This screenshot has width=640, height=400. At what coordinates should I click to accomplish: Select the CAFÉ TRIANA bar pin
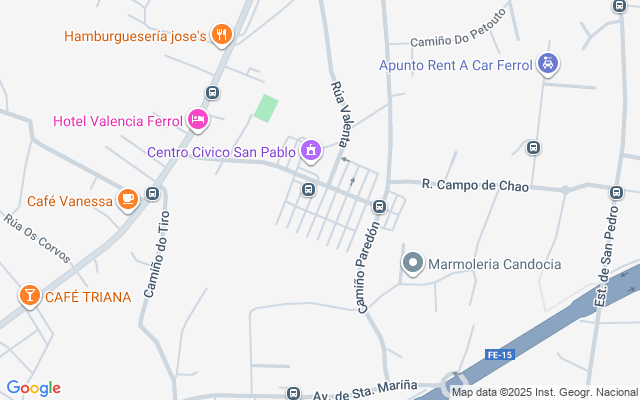29,295
